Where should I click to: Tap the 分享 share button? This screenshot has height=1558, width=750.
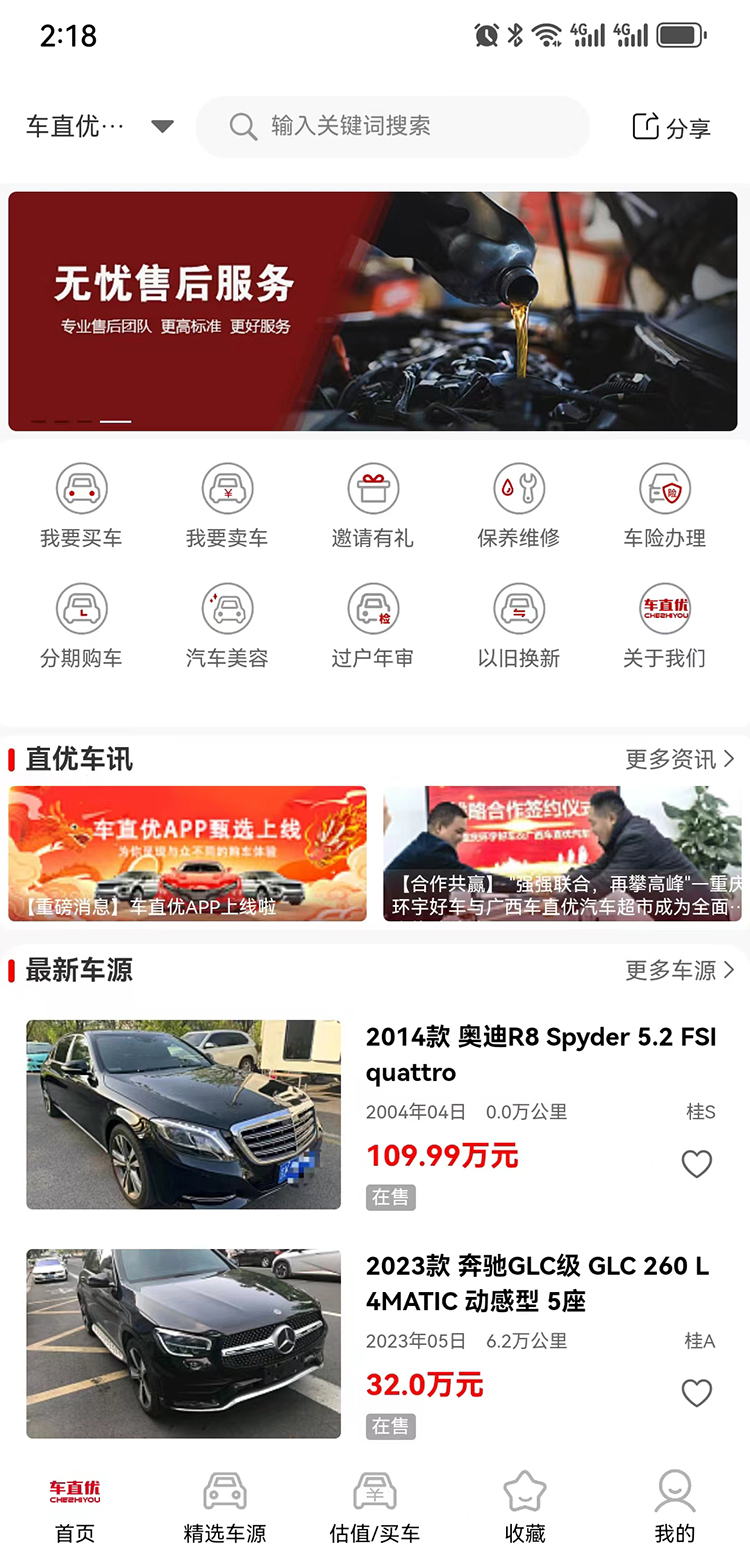click(x=671, y=126)
